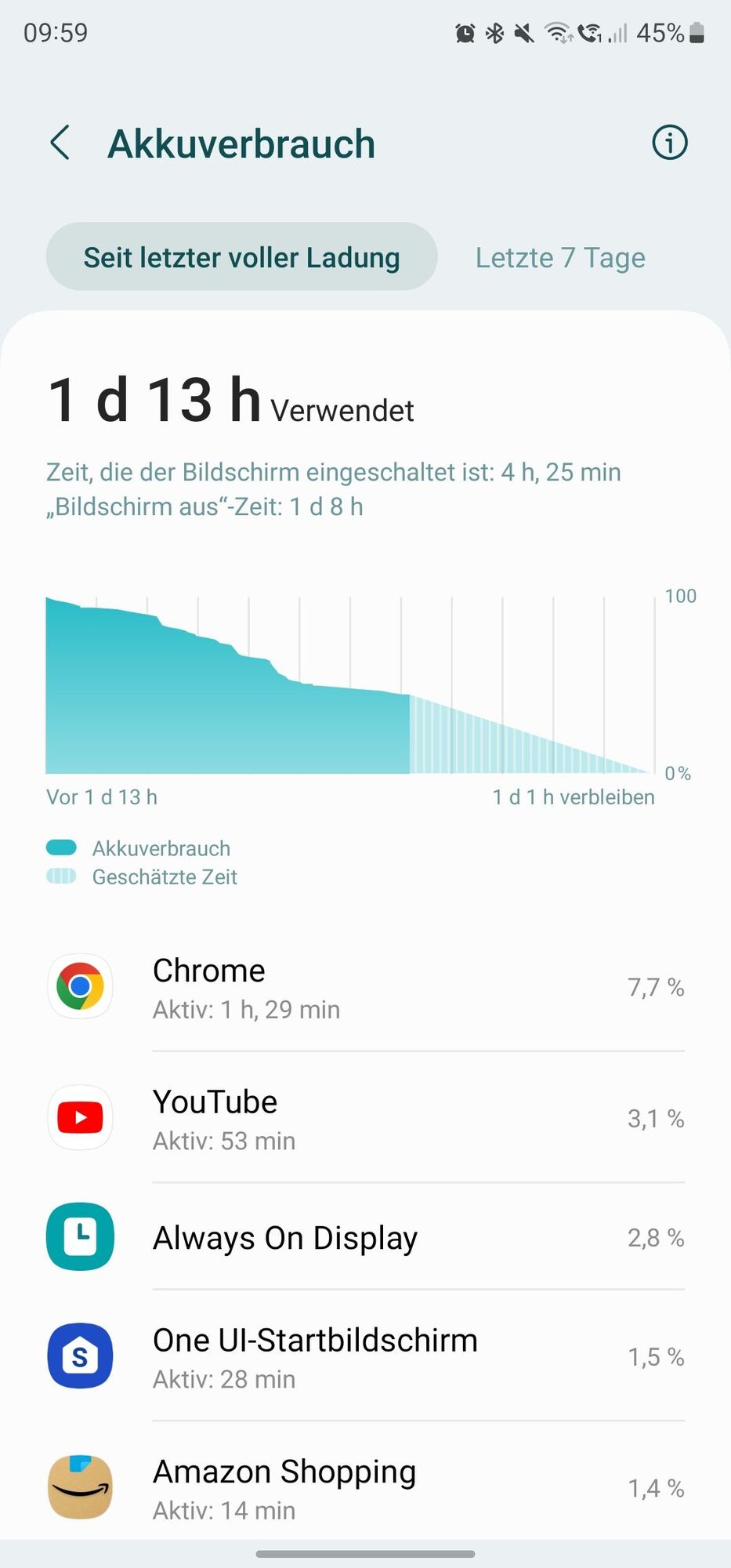Select the Seit letzter voller Ladung tab

[x=242, y=256]
